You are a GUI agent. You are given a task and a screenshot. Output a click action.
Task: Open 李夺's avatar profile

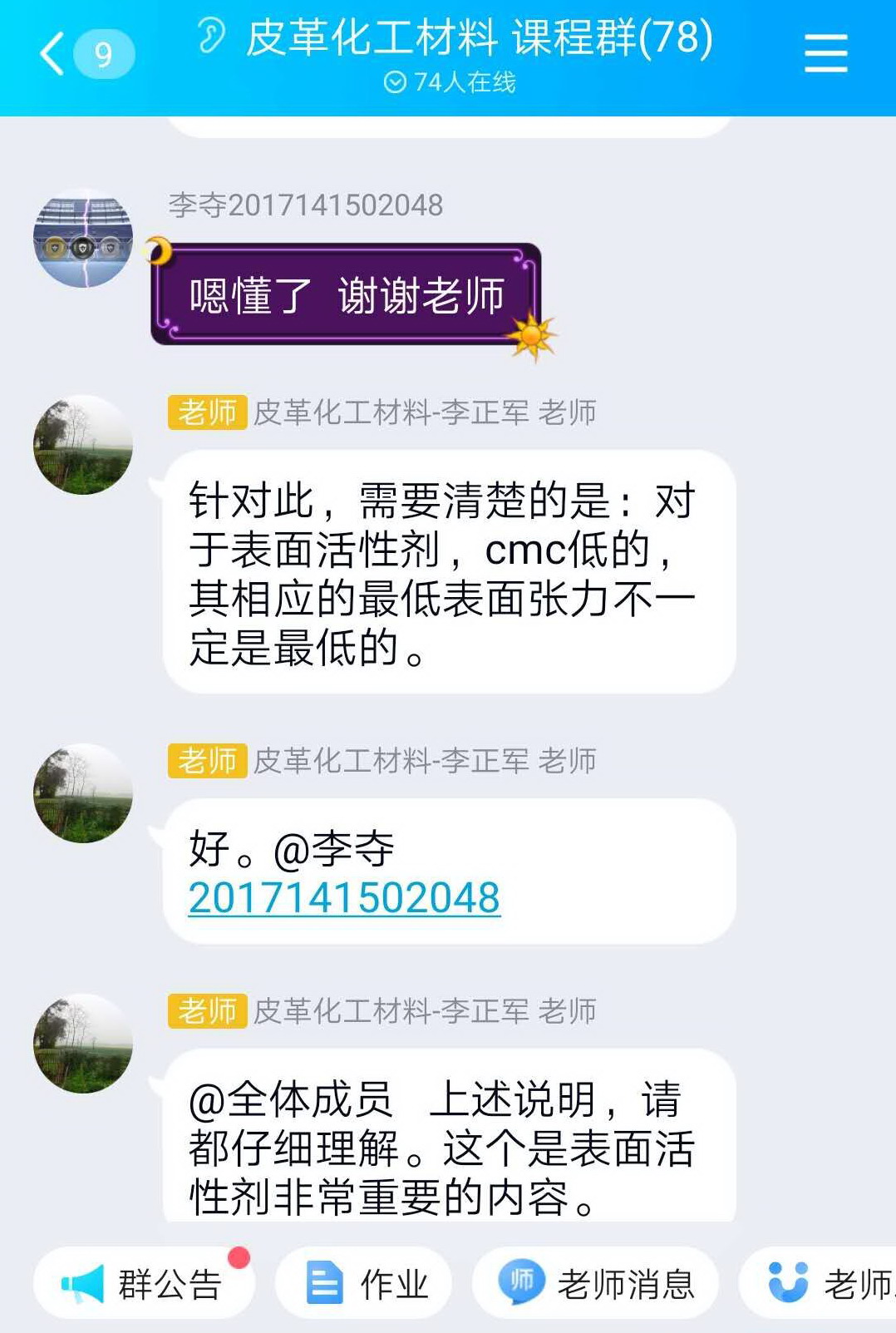[83, 239]
